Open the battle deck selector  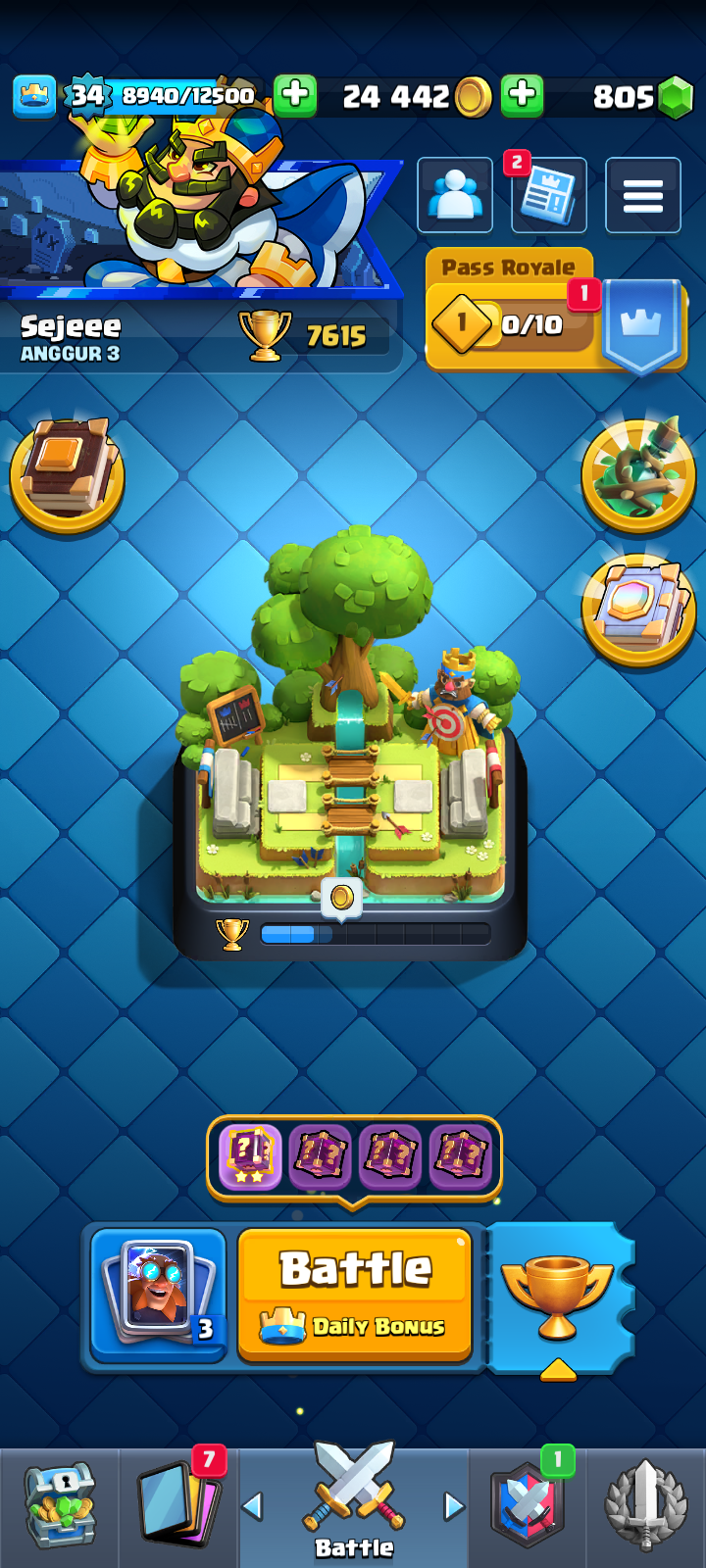(159, 1295)
